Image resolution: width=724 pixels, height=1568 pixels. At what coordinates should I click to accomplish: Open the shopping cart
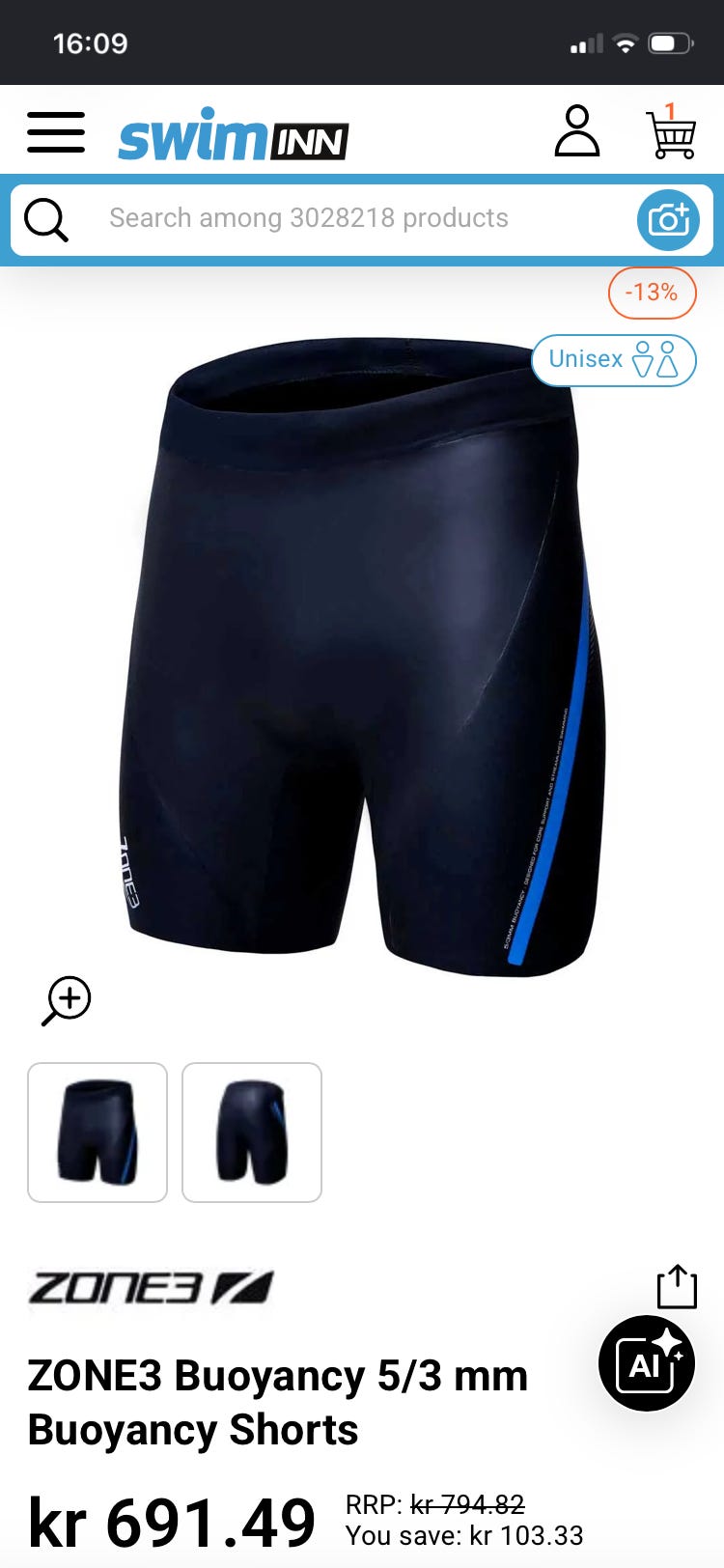point(671,131)
